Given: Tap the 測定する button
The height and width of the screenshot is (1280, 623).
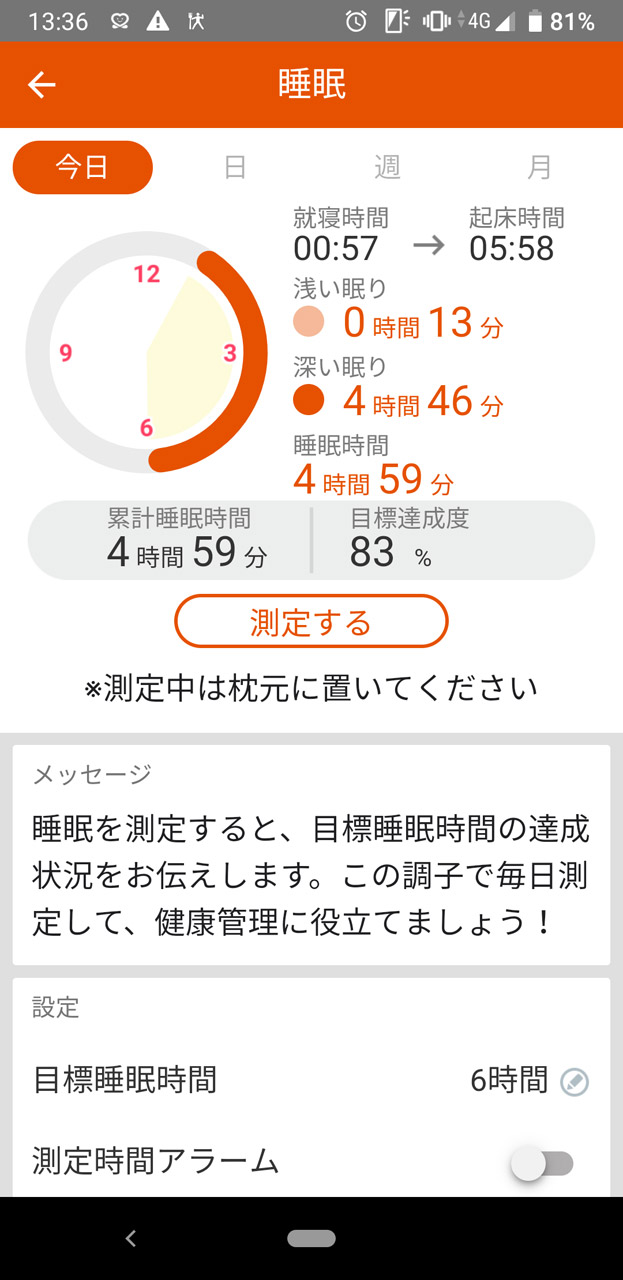Looking at the screenshot, I should point(311,622).
